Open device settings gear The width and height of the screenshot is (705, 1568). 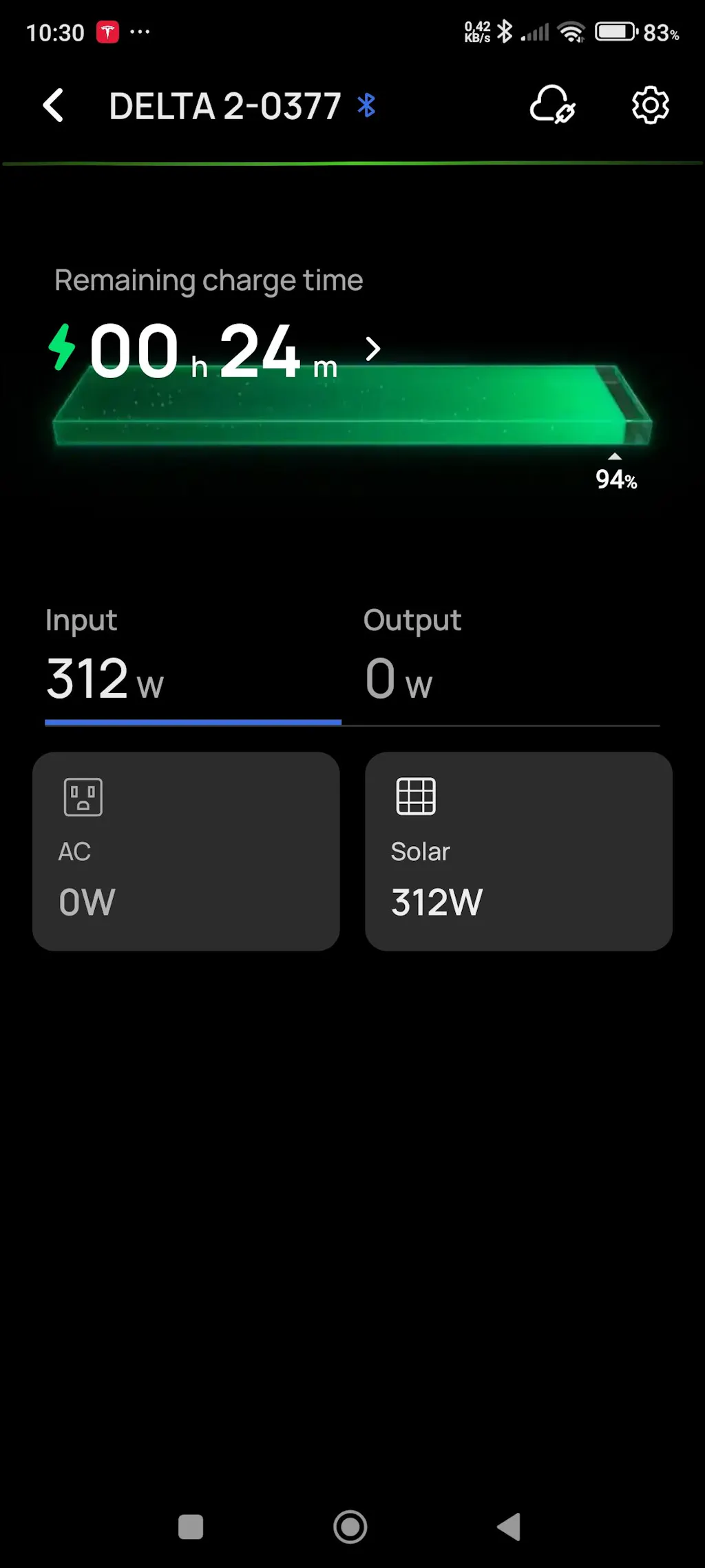click(x=650, y=105)
